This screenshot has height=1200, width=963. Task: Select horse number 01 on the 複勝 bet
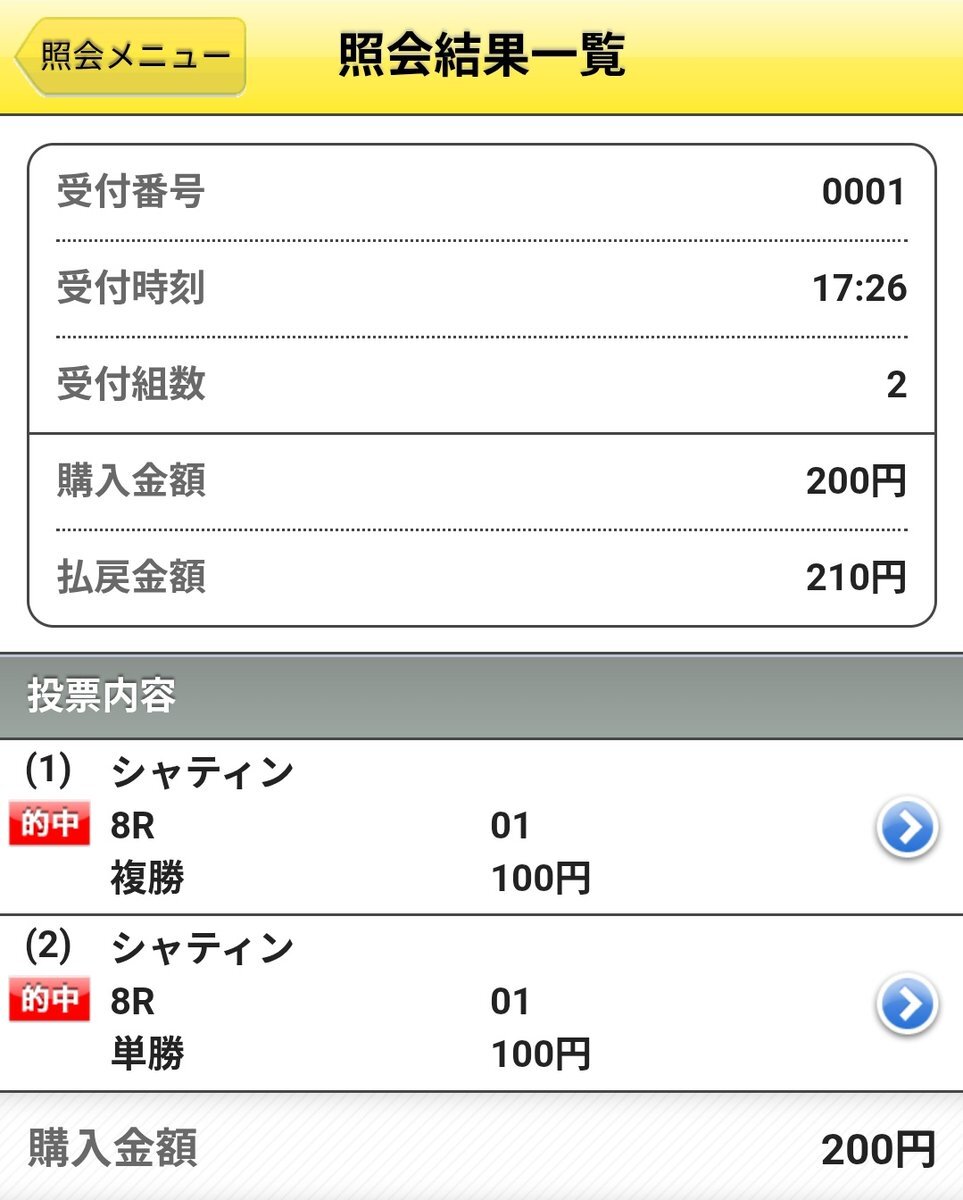coord(512,825)
